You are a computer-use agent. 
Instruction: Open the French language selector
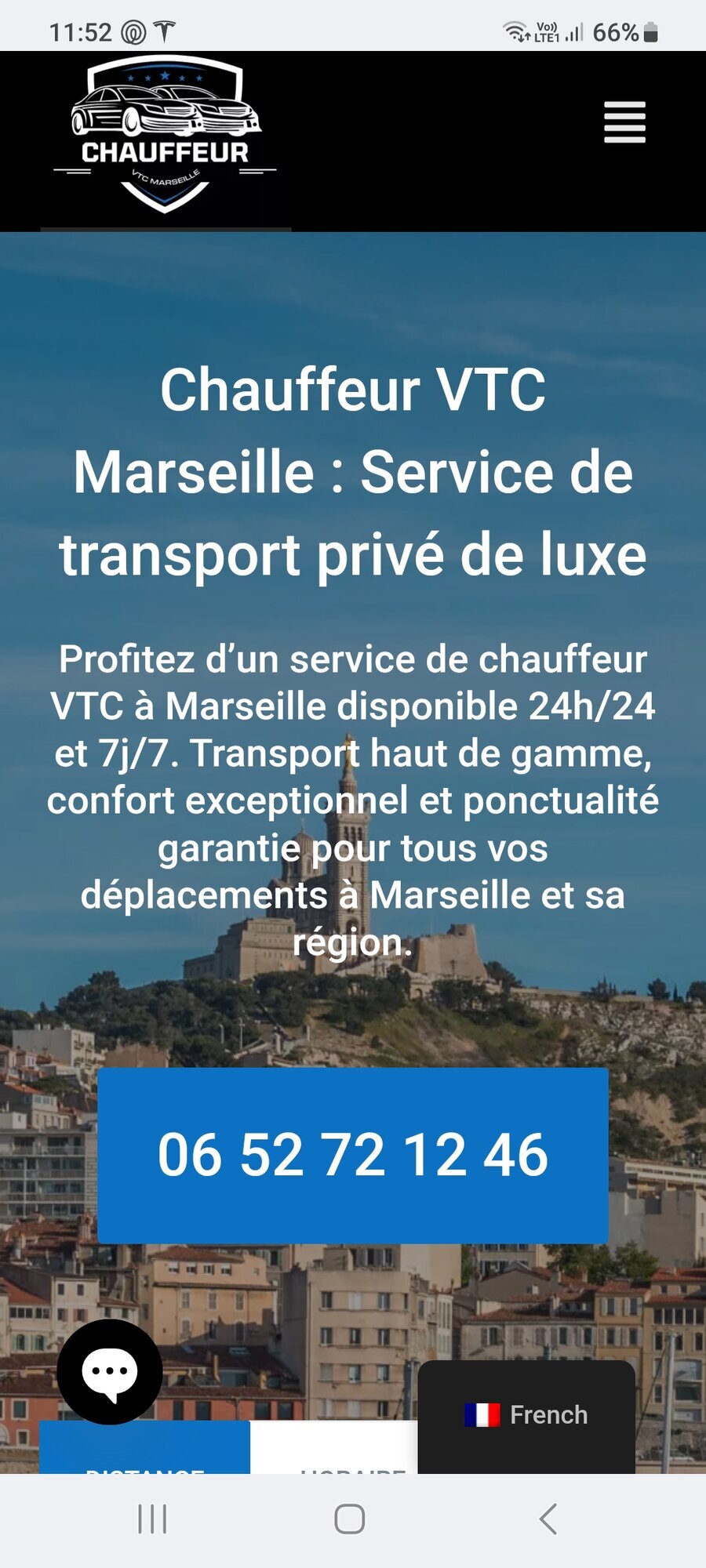pos(526,1415)
